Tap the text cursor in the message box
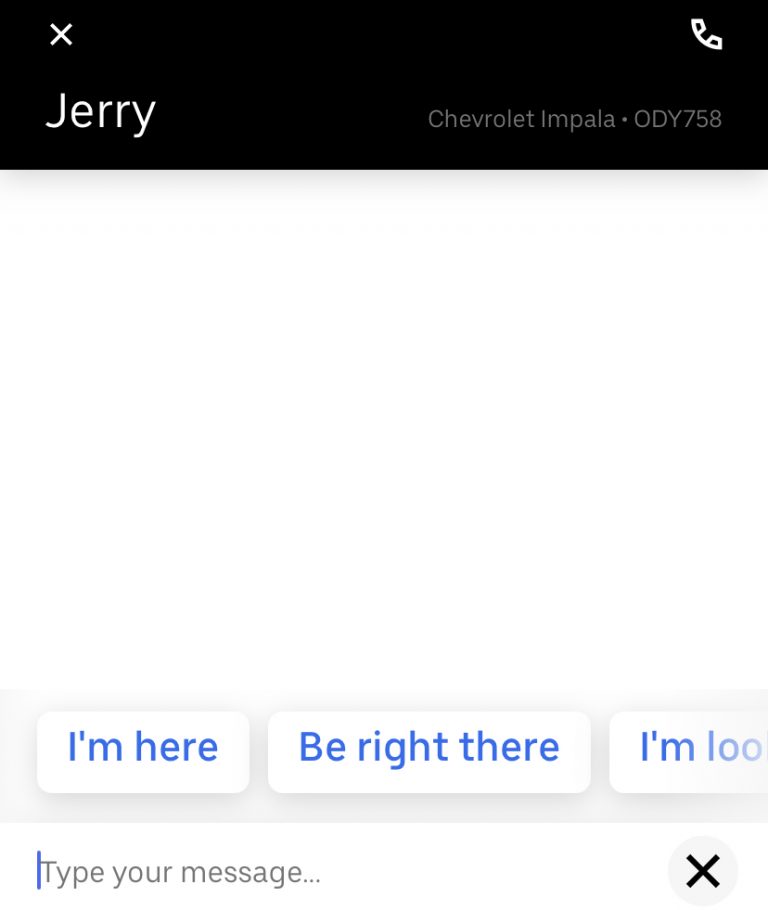Image resolution: width=768 pixels, height=910 pixels. coord(40,870)
